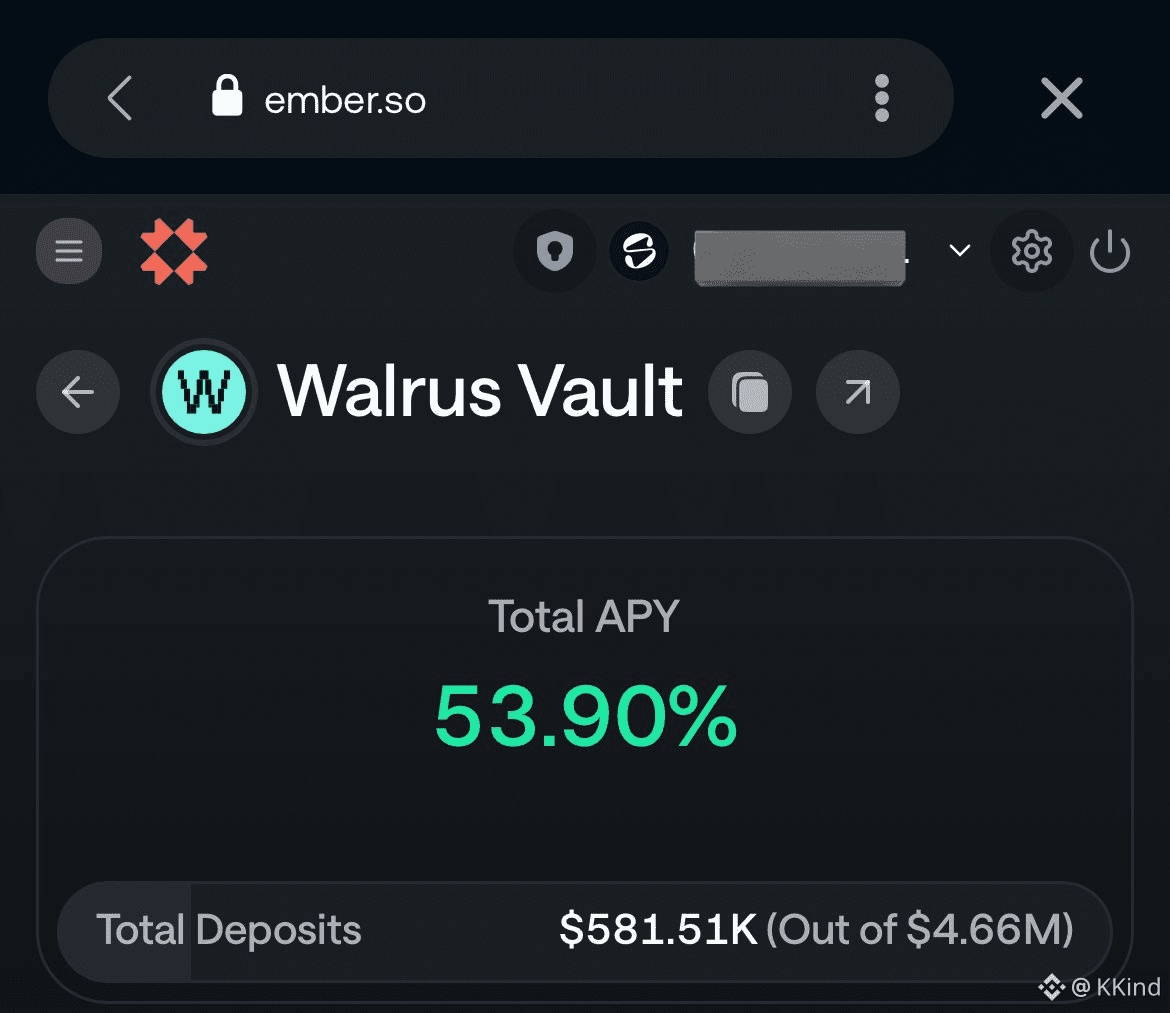Tap the shield security icon
This screenshot has height=1013, width=1170.
click(554, 251)
